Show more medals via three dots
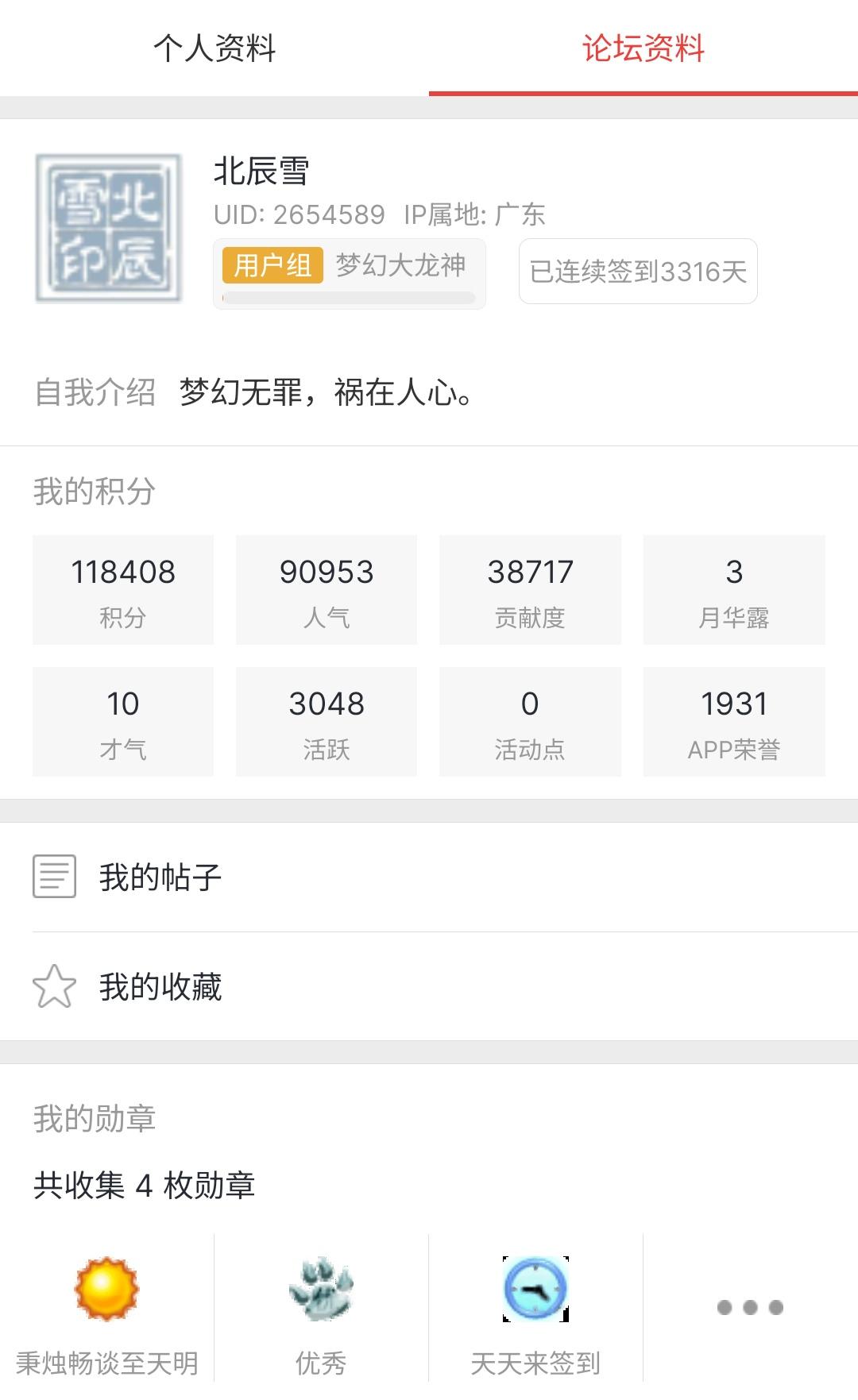The height and width of the screenshot is (1400, 858). (750, 1307)
